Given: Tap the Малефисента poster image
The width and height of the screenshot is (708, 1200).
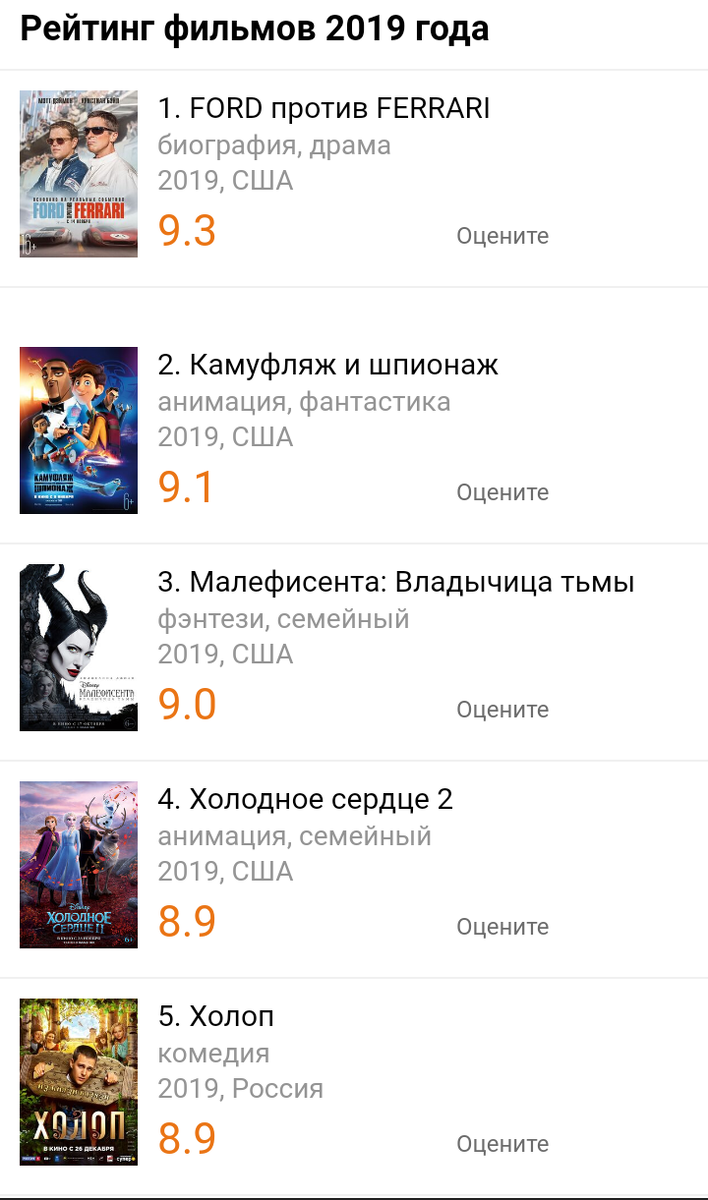Looking at the screenshot, I should (79, 648).
